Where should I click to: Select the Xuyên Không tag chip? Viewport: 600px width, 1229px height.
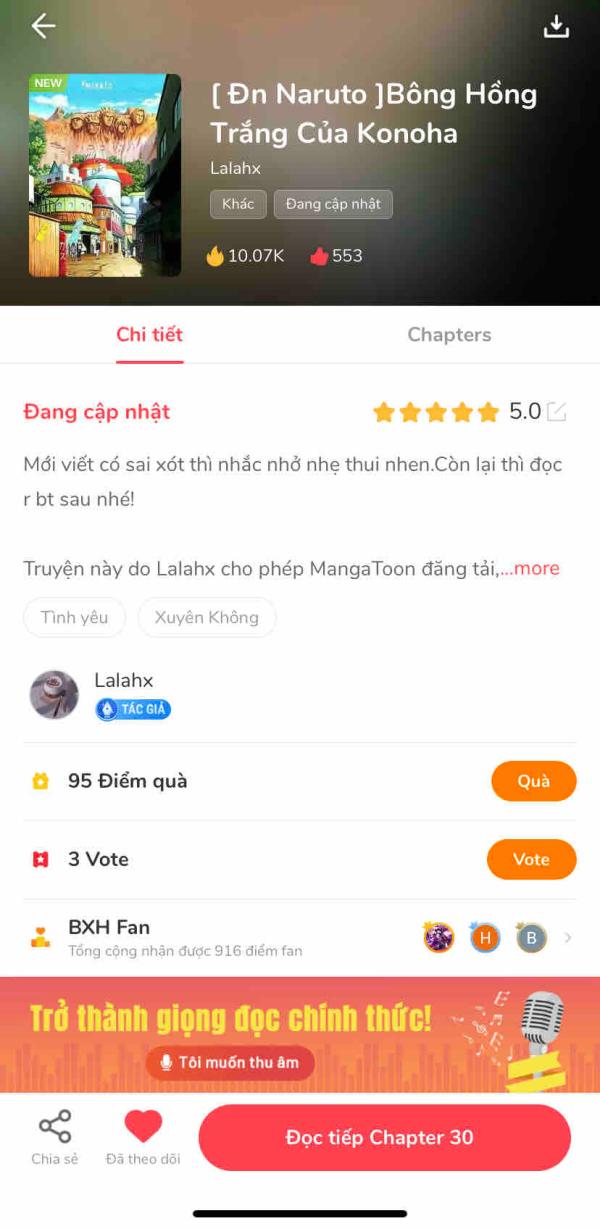coord(206,618)
